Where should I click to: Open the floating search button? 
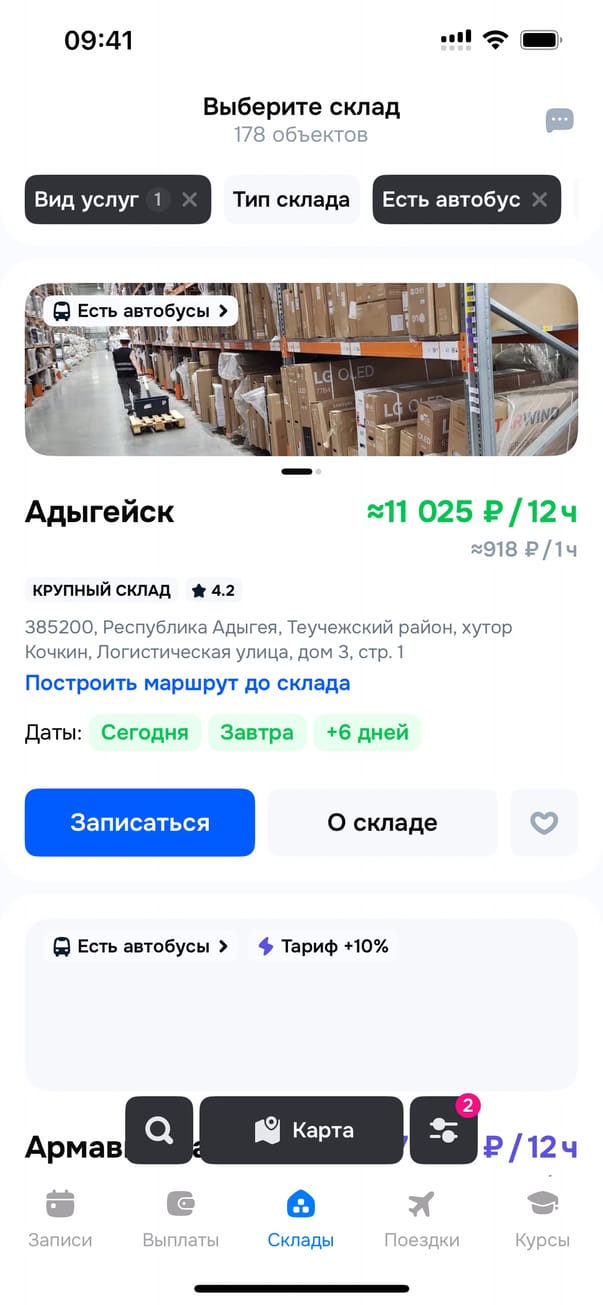[159, 1130]
